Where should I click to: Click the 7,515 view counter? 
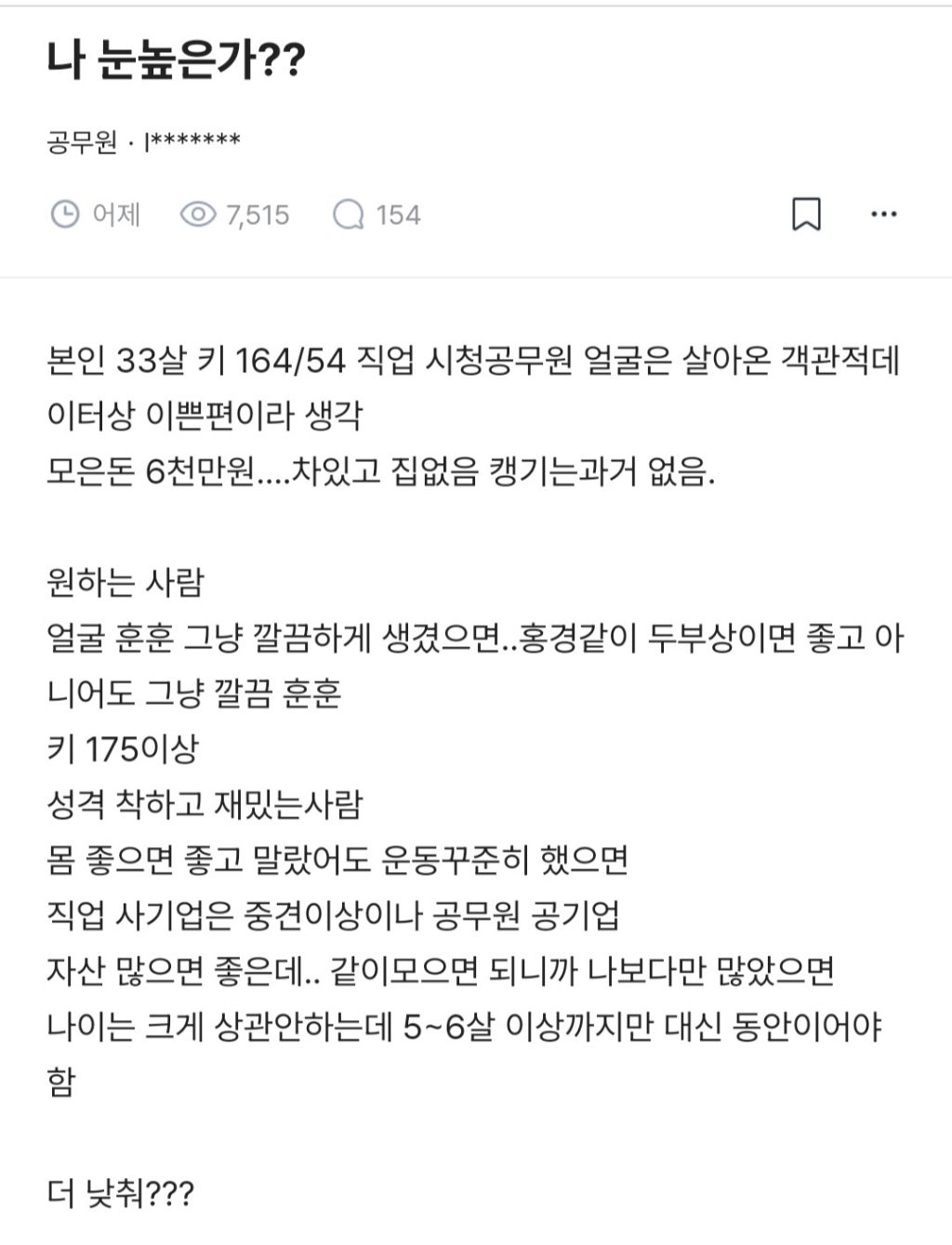[x=258, y=215]
